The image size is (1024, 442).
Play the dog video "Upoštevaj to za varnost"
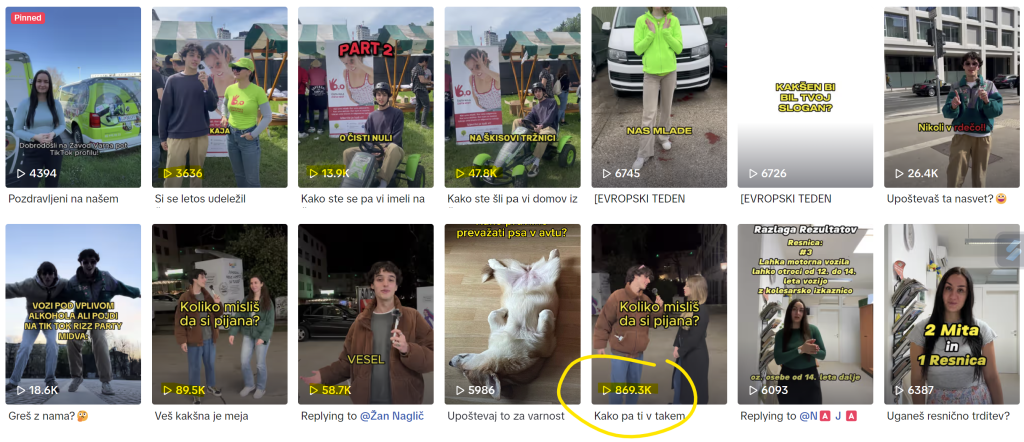(x=512, y=314)
